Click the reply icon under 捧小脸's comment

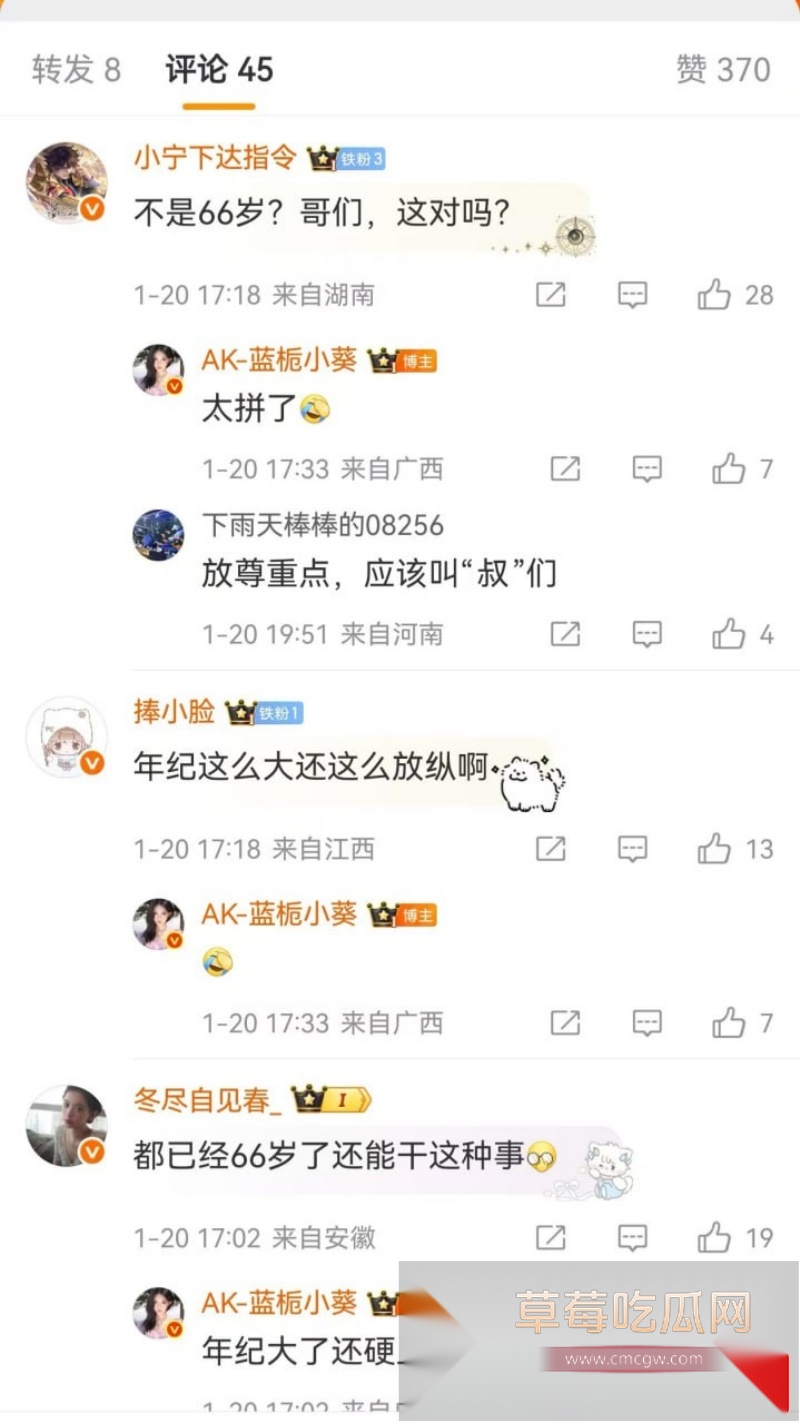pos(634,848)
